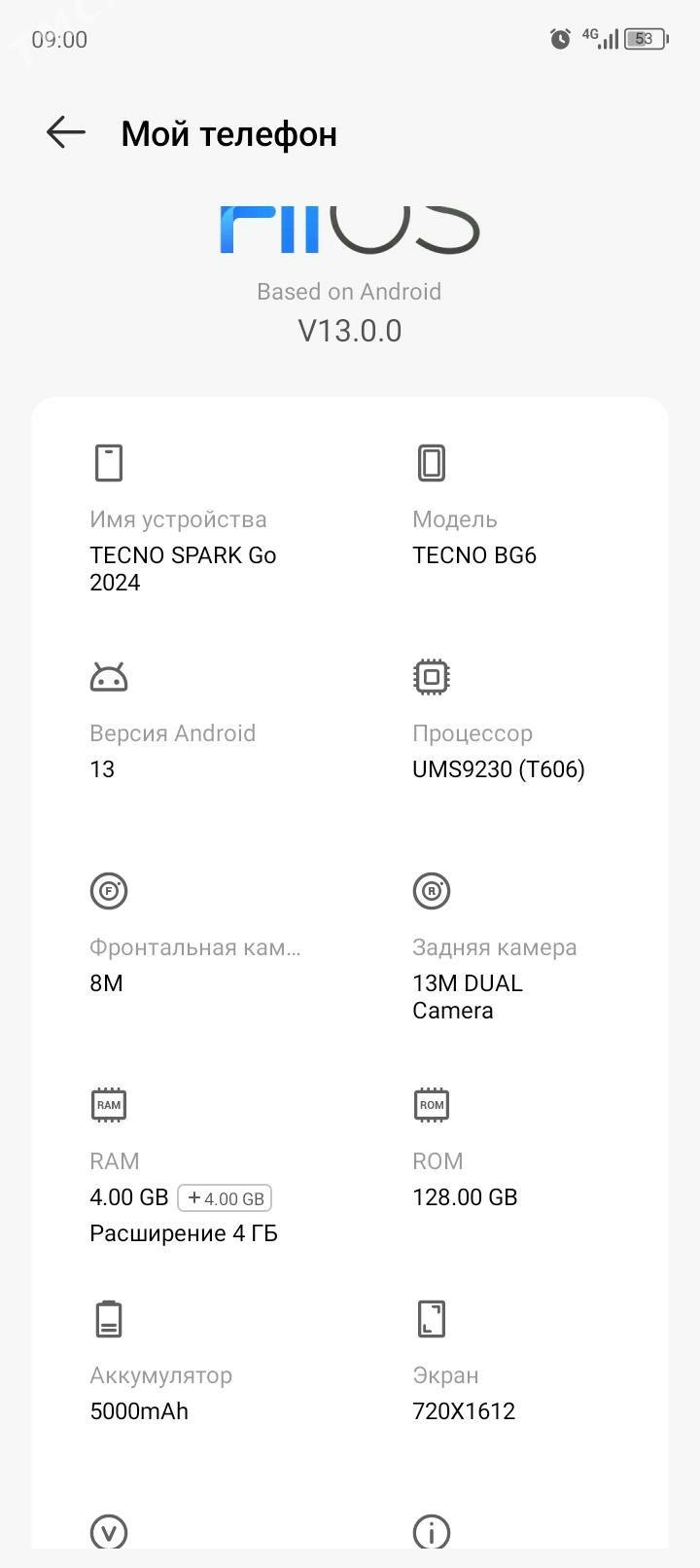Go back with the arrow beside Мой телефон
Viewport: 700px width, 1568px height.
(x=64, y=132)
